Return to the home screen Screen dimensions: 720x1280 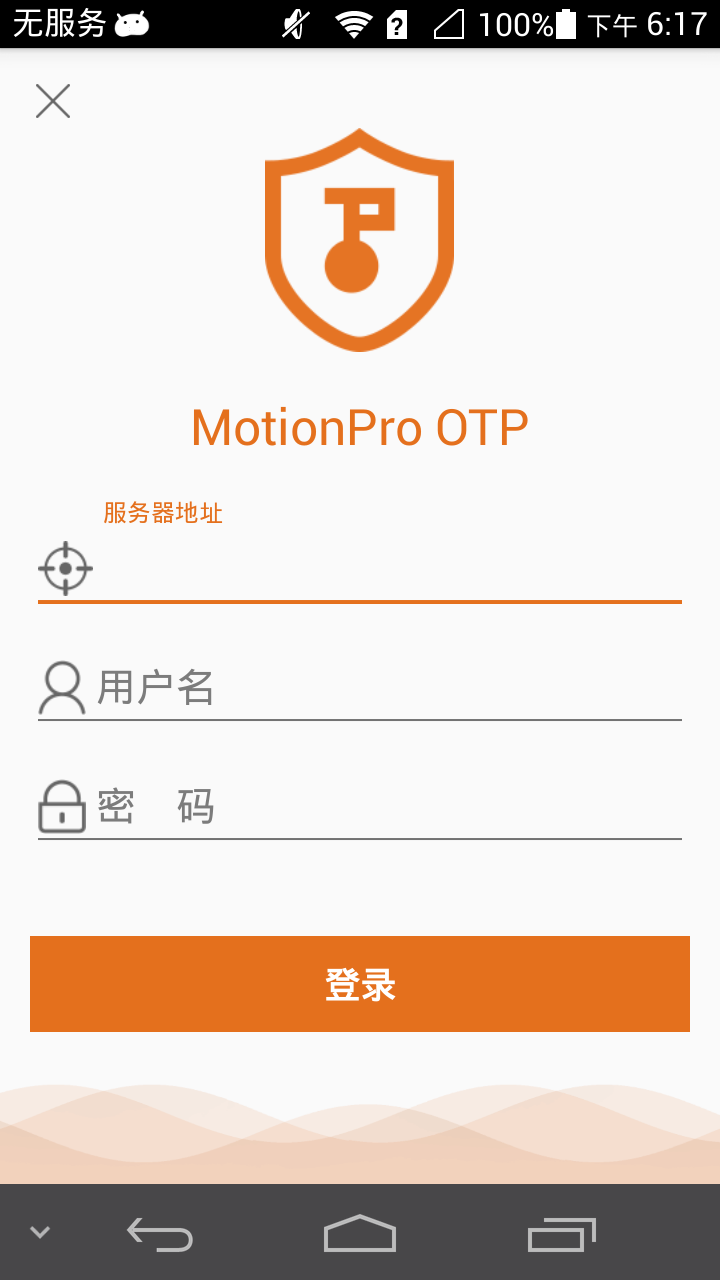point(360,1234)
